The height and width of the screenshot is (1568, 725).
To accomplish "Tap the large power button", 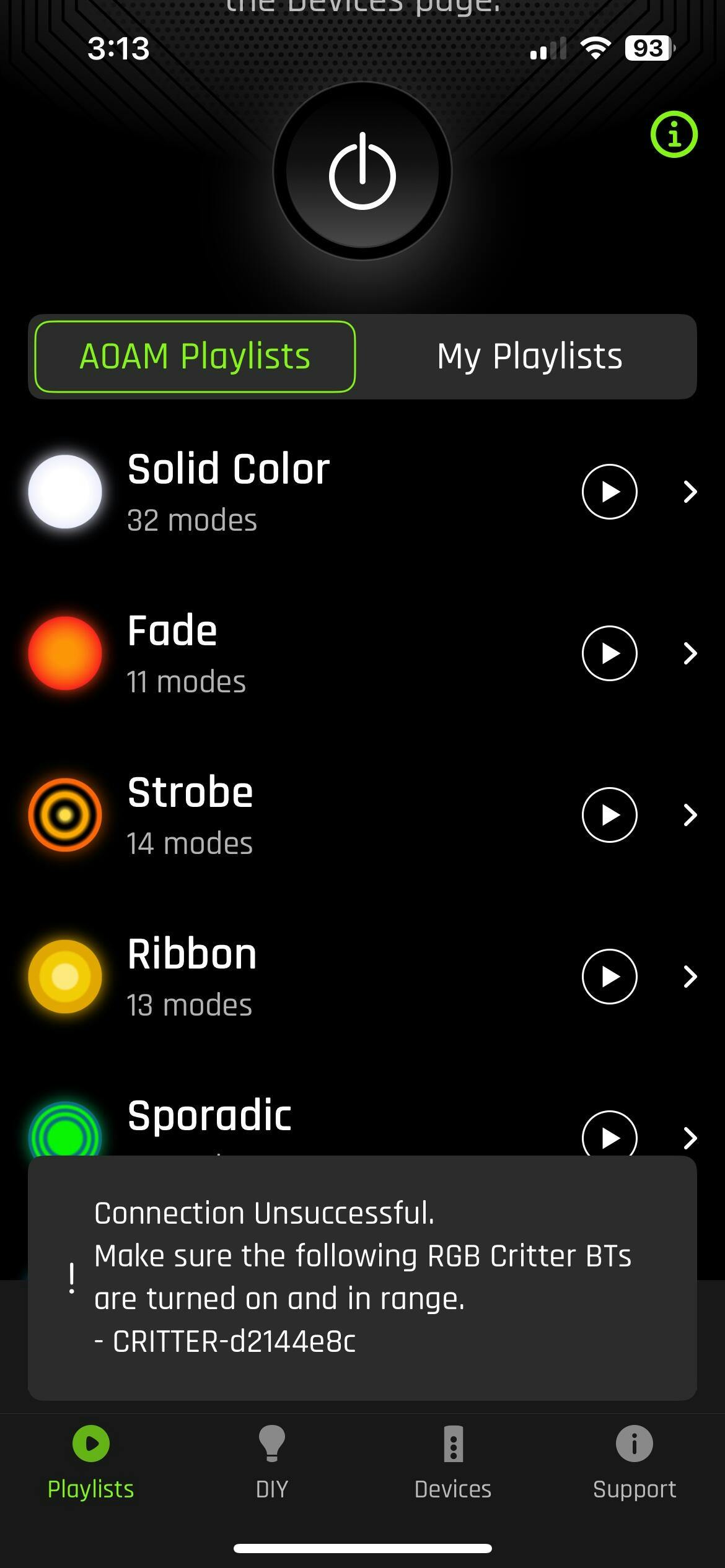I will (362, 171).
